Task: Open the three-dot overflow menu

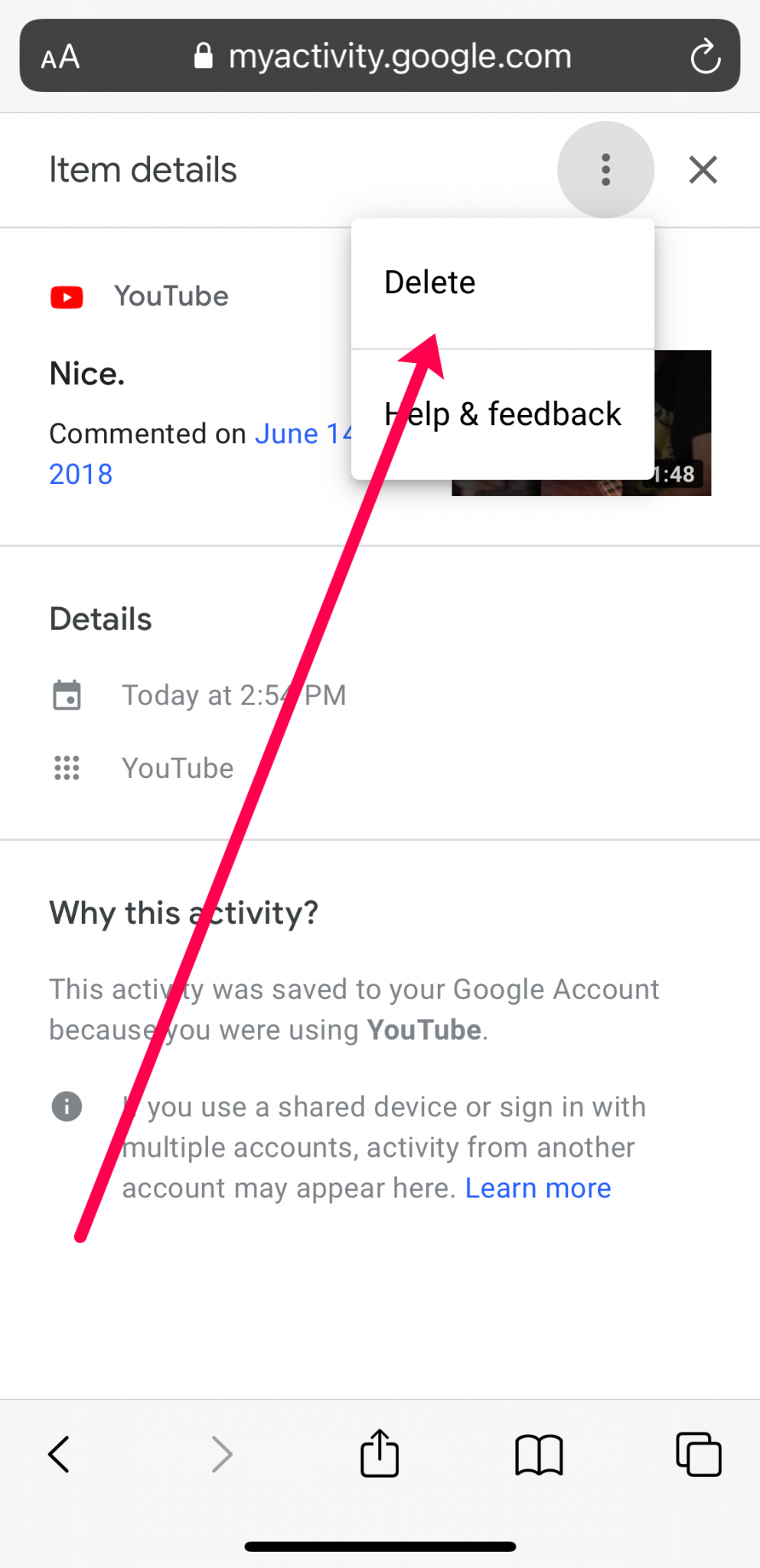Action: point(605,169)
